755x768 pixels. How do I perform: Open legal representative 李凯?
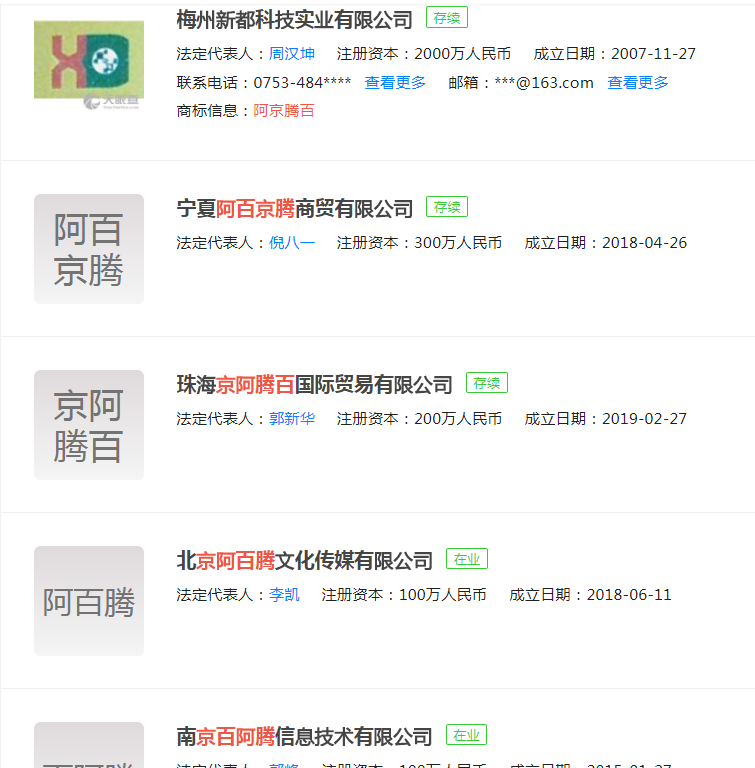pyautogui.click(x=284, y=595)
